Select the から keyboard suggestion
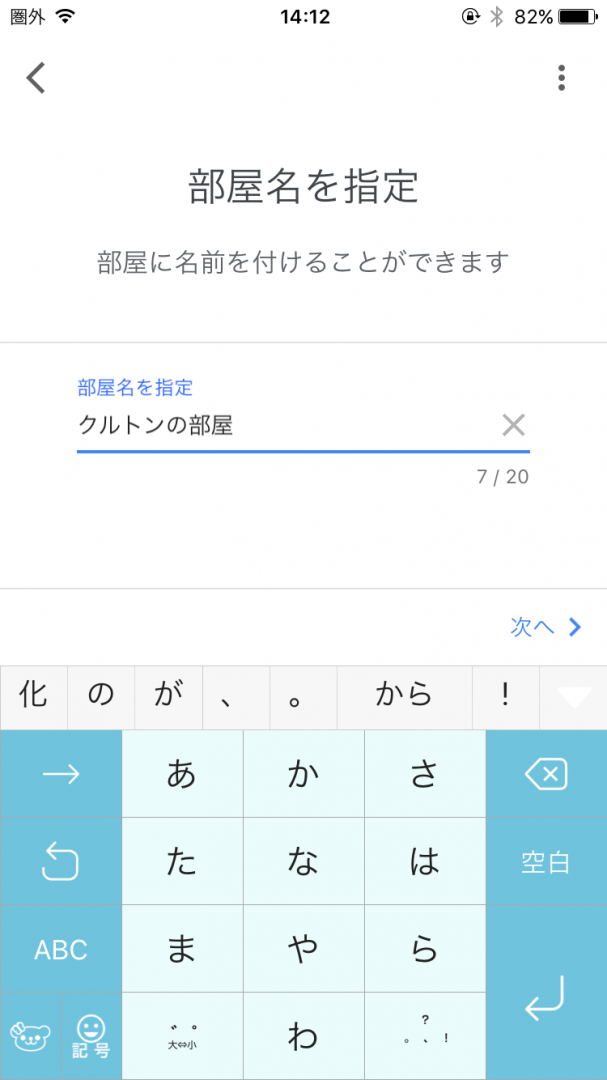The width and height of the screenshot is (607, 1080). point(404,696)
